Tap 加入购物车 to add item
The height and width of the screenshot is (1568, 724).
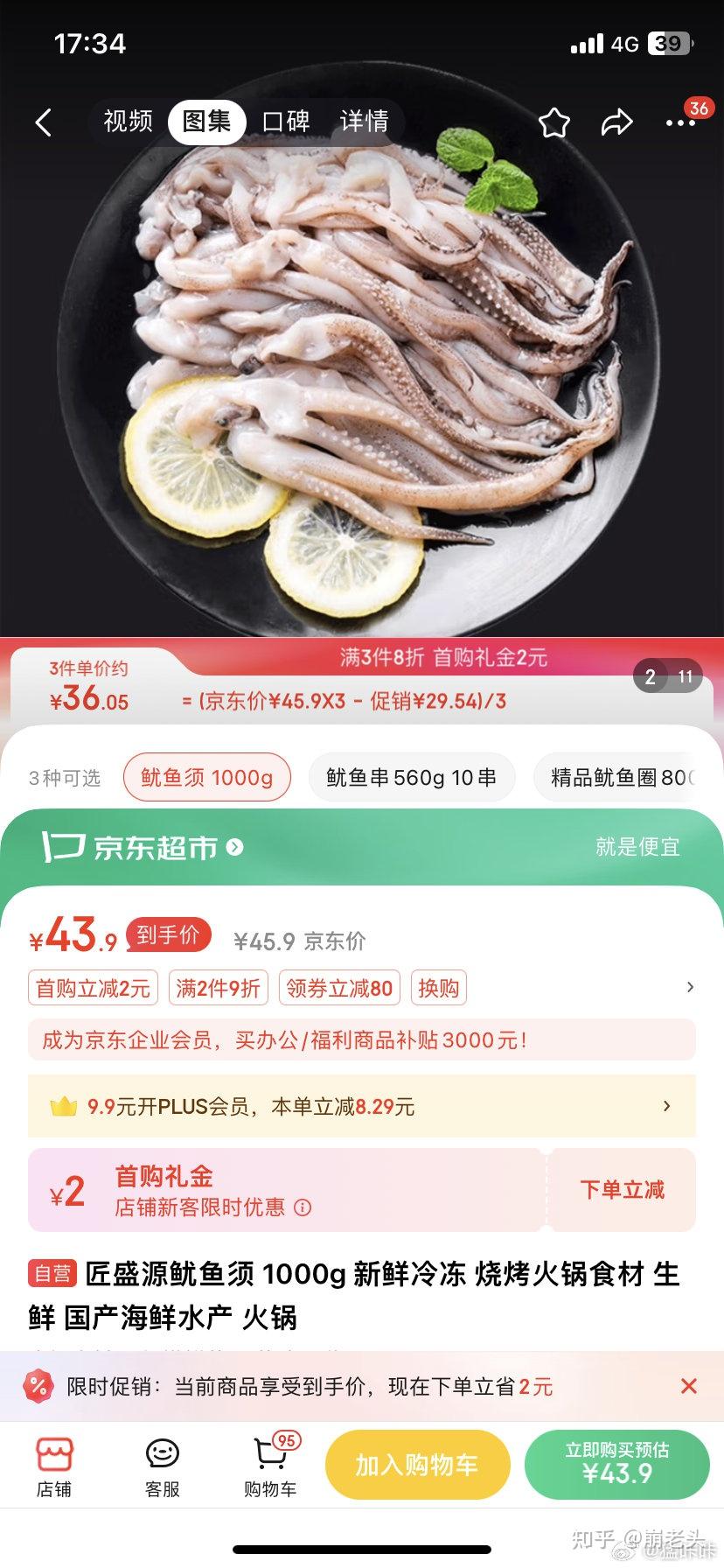417,1466
